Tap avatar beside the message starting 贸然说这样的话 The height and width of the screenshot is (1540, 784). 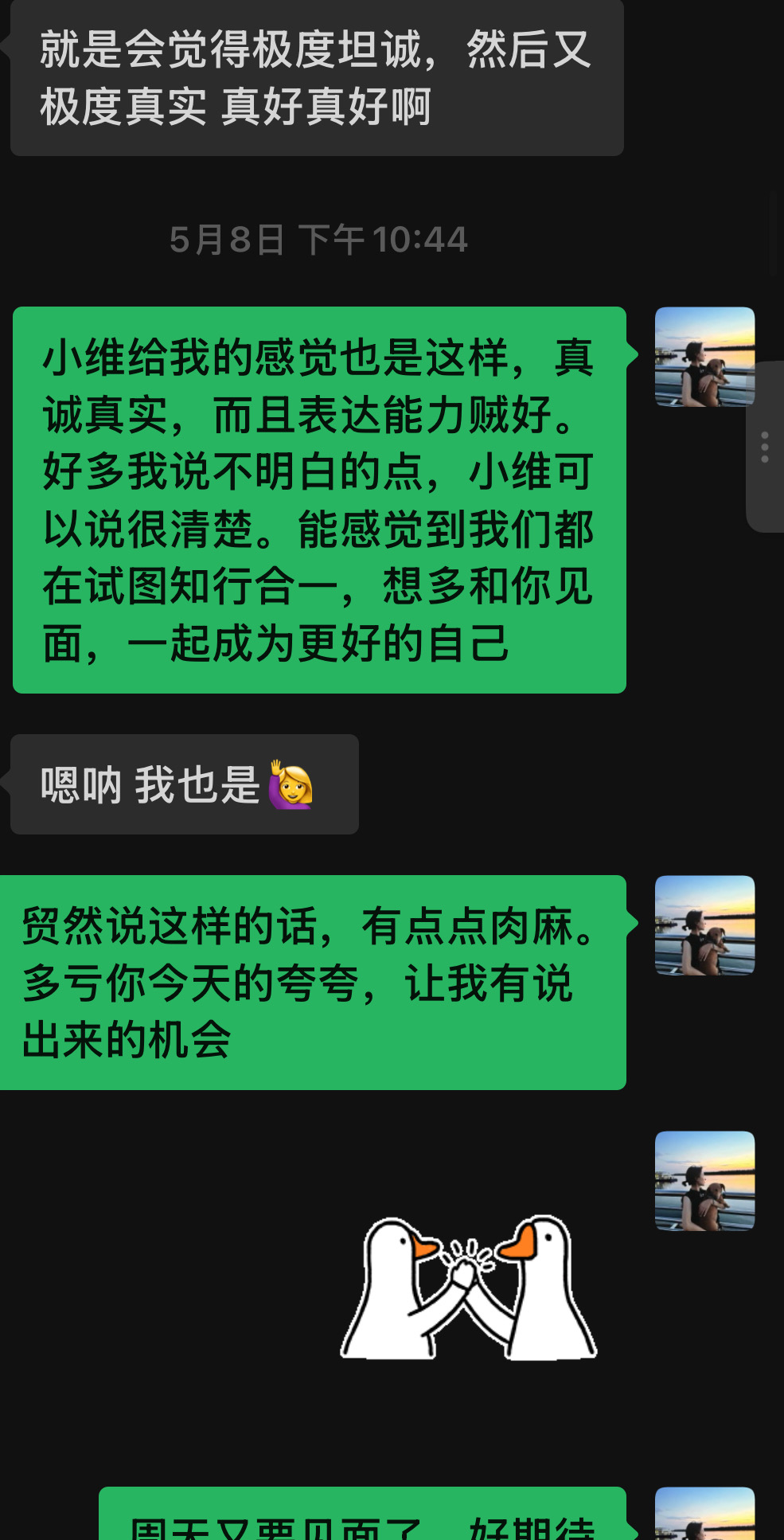click(704, 925)
